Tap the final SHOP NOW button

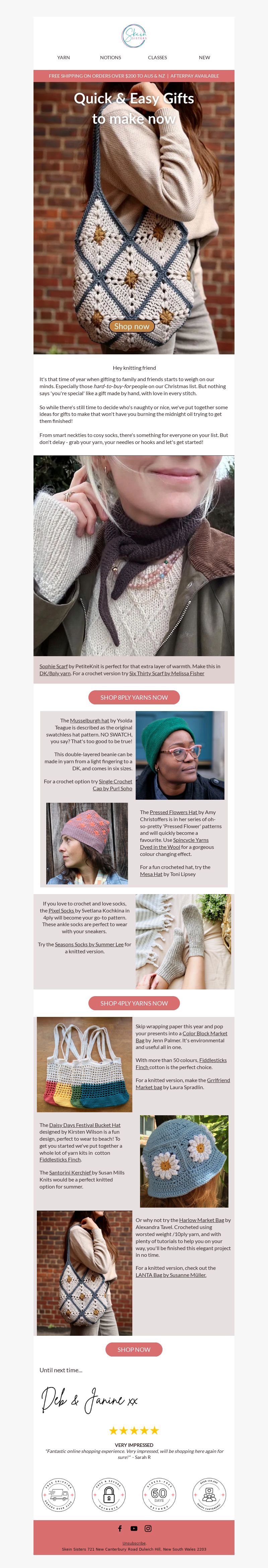pos(134,1349)
